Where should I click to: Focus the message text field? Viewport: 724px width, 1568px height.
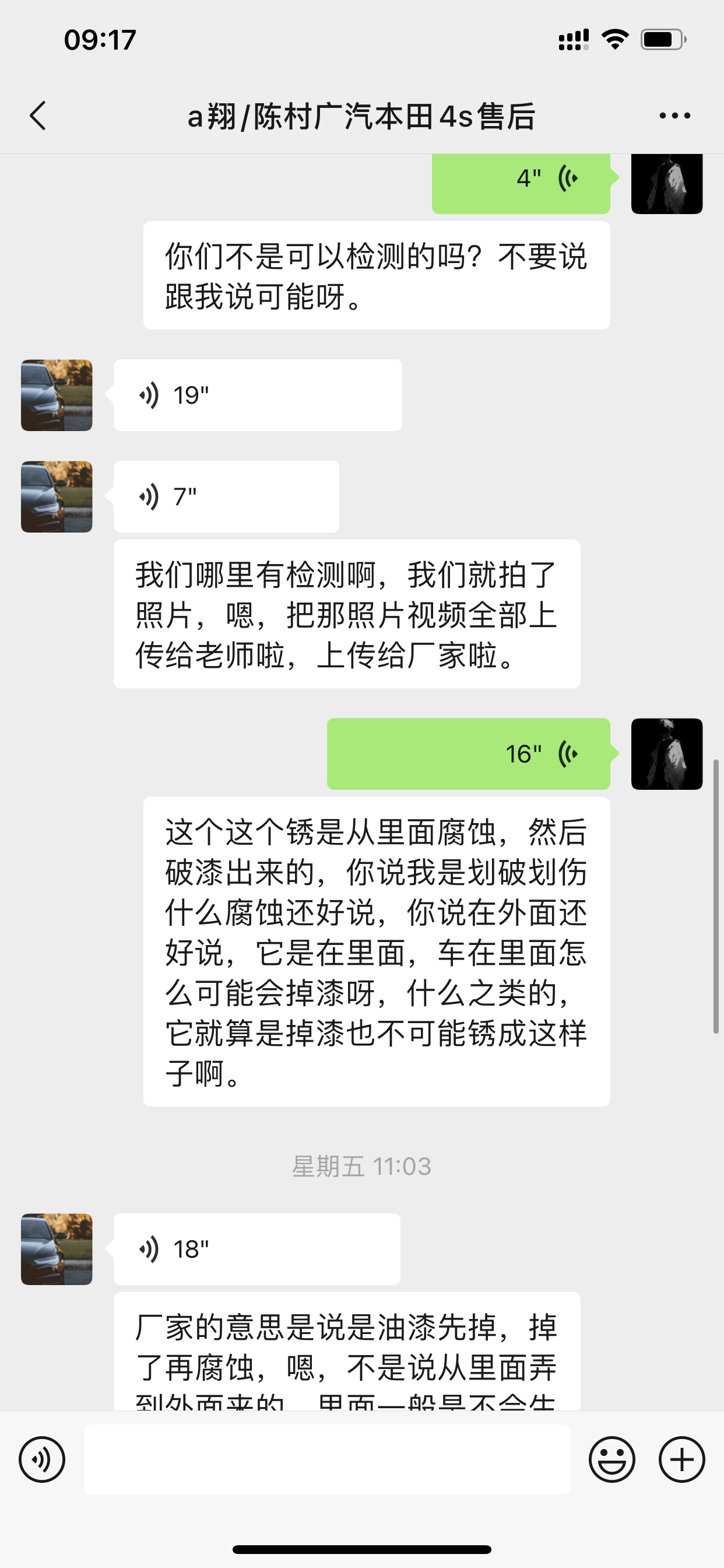pos(326,1459)
